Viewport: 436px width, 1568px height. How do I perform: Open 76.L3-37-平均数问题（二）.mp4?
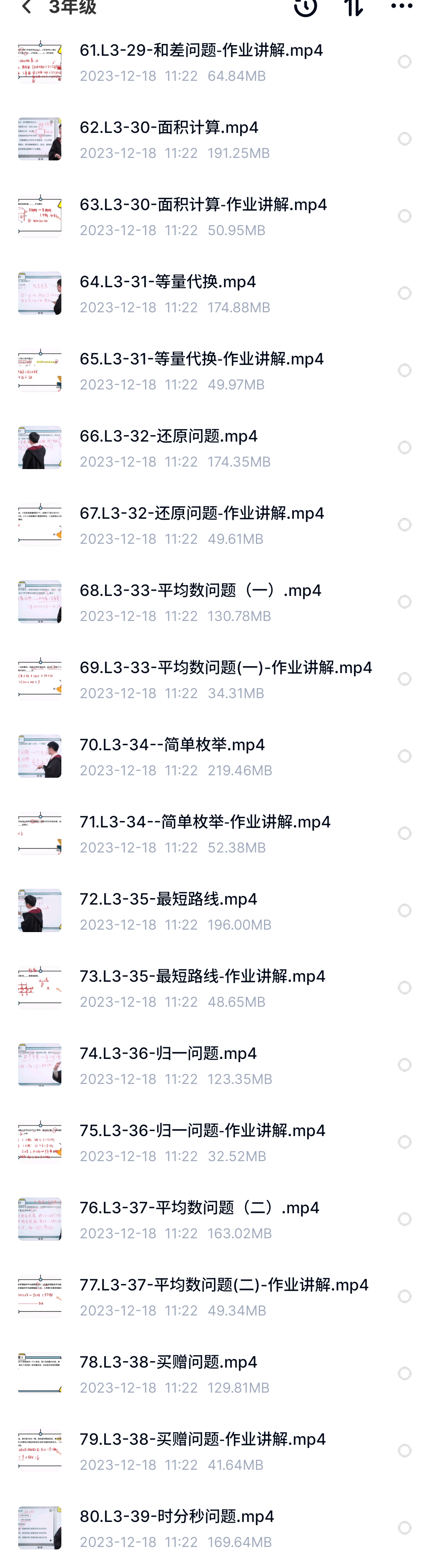click(x=199, y=1219)
